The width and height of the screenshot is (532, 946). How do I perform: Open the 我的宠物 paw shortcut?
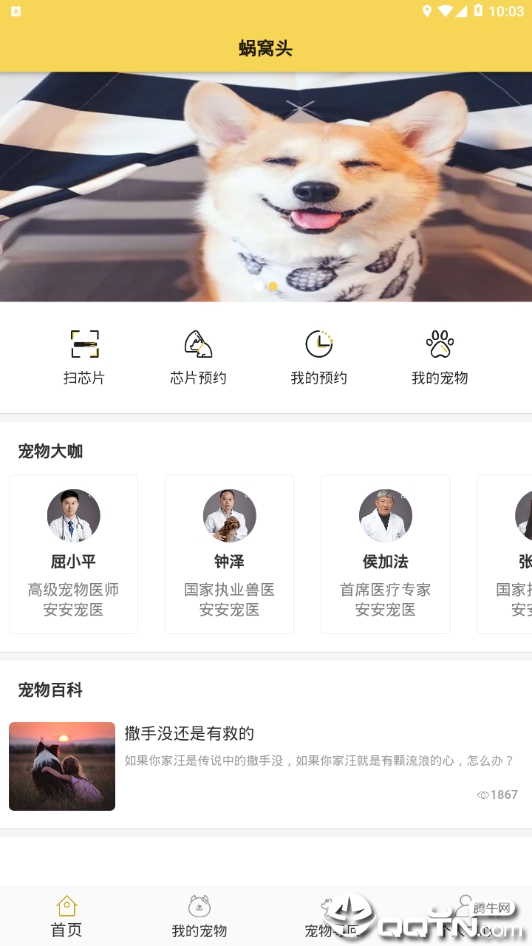(x=439, y=357)
